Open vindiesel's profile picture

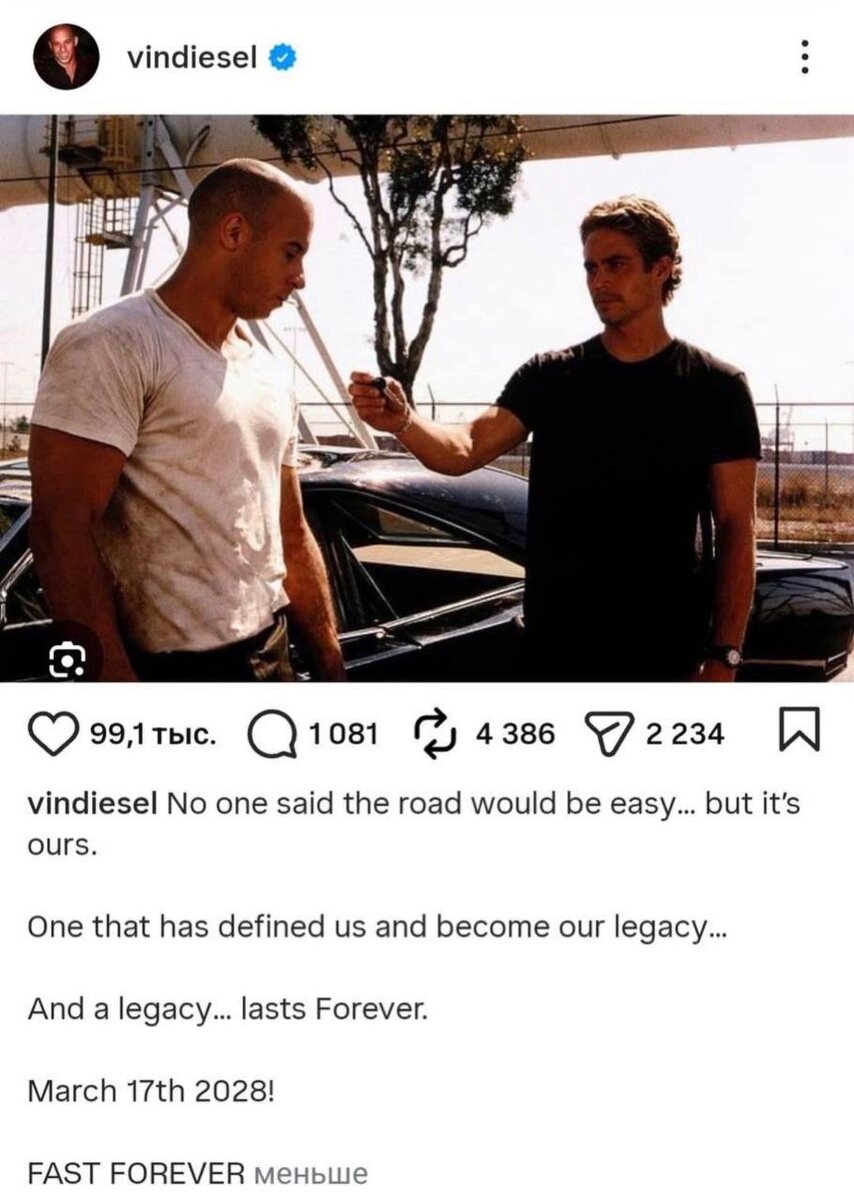pyautogui.click(x=66, y=57)
